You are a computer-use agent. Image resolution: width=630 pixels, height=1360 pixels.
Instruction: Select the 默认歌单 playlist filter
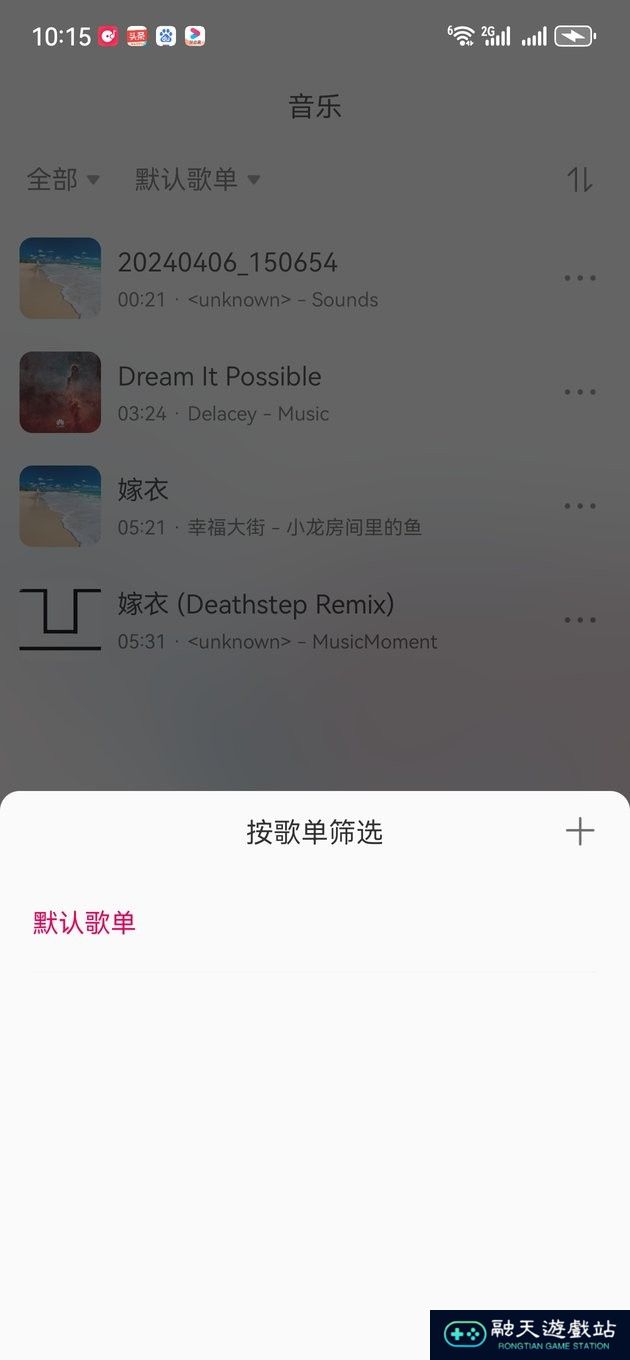click(x=84, y=923)
